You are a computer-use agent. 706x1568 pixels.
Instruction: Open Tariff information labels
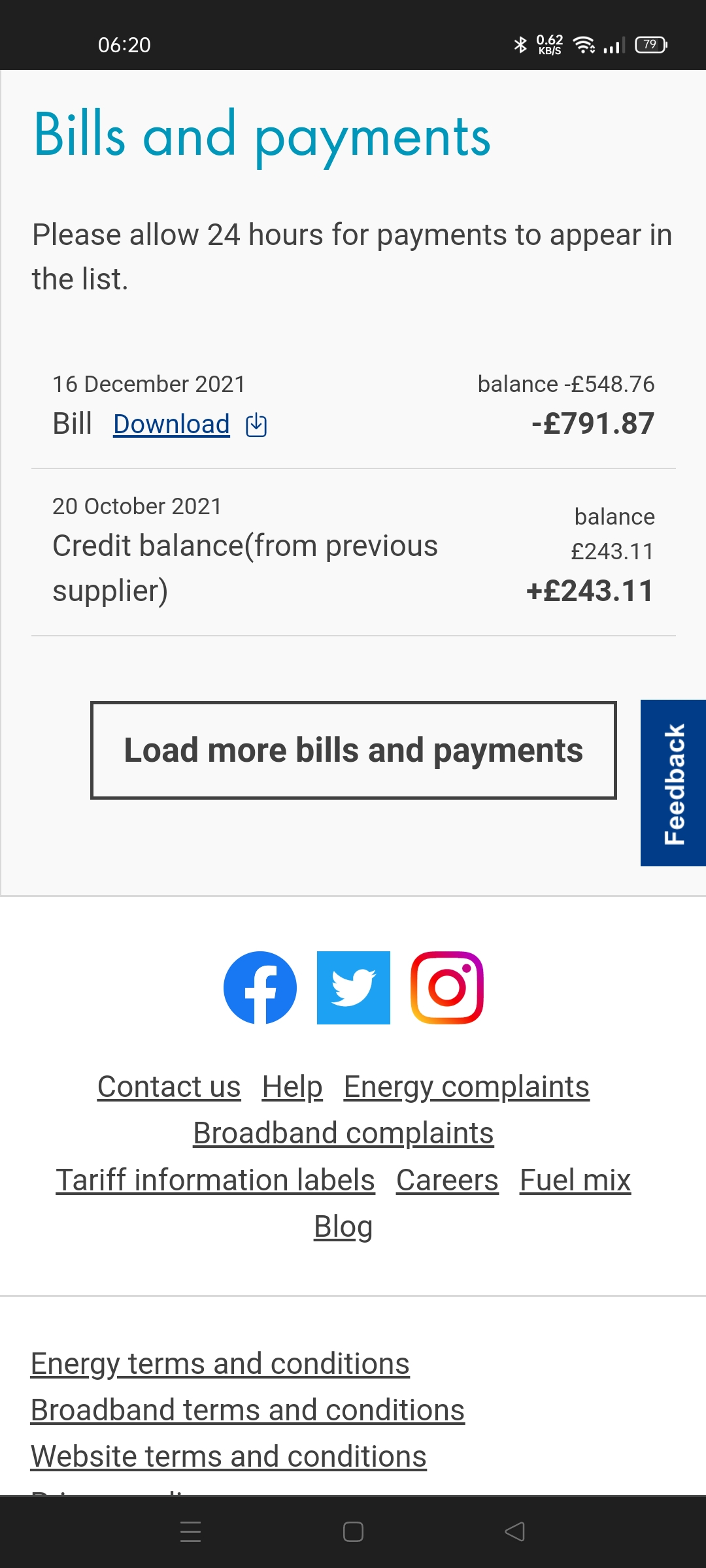[215, 1180]
